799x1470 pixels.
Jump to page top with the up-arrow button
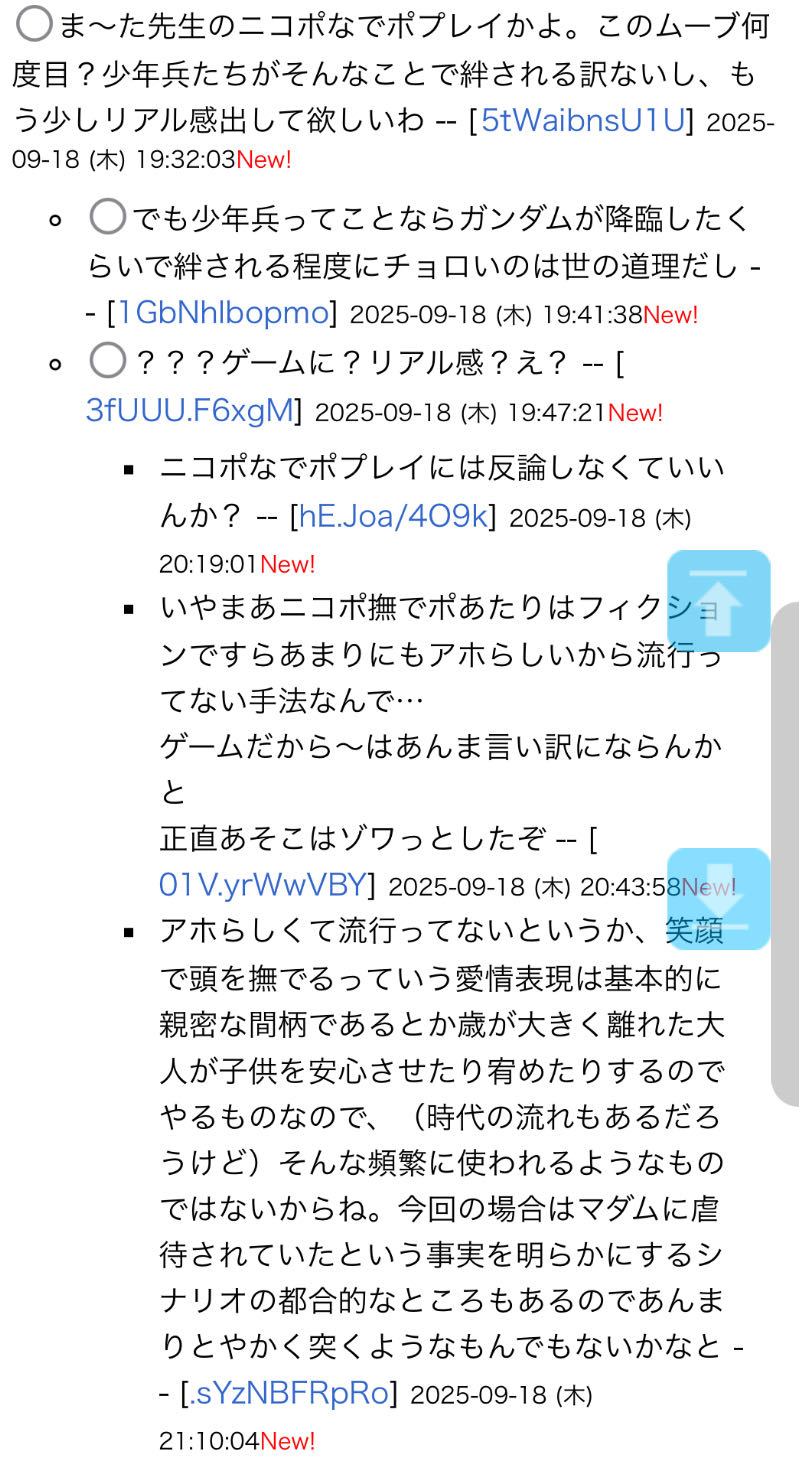719,600
